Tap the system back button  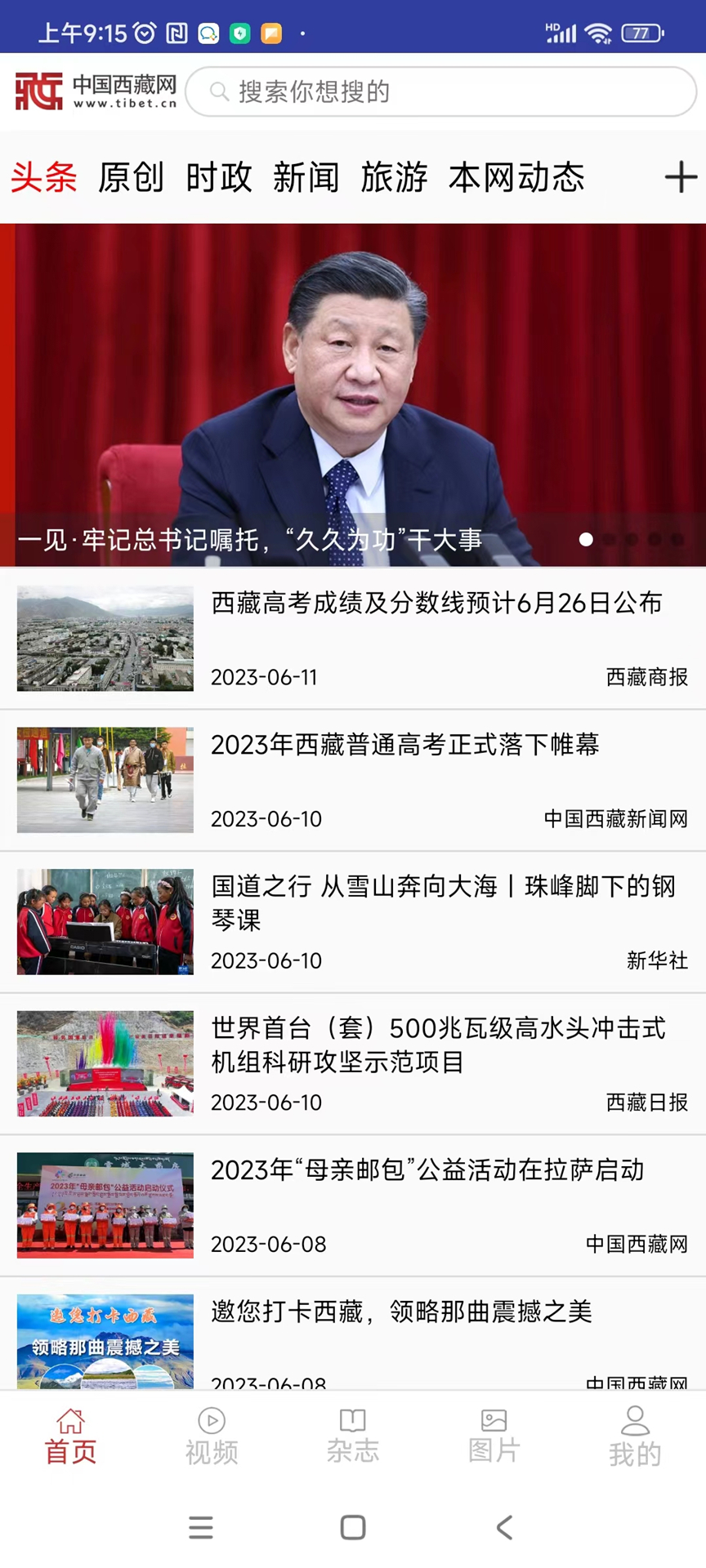pyautogui.click(x=505, y=1527)
